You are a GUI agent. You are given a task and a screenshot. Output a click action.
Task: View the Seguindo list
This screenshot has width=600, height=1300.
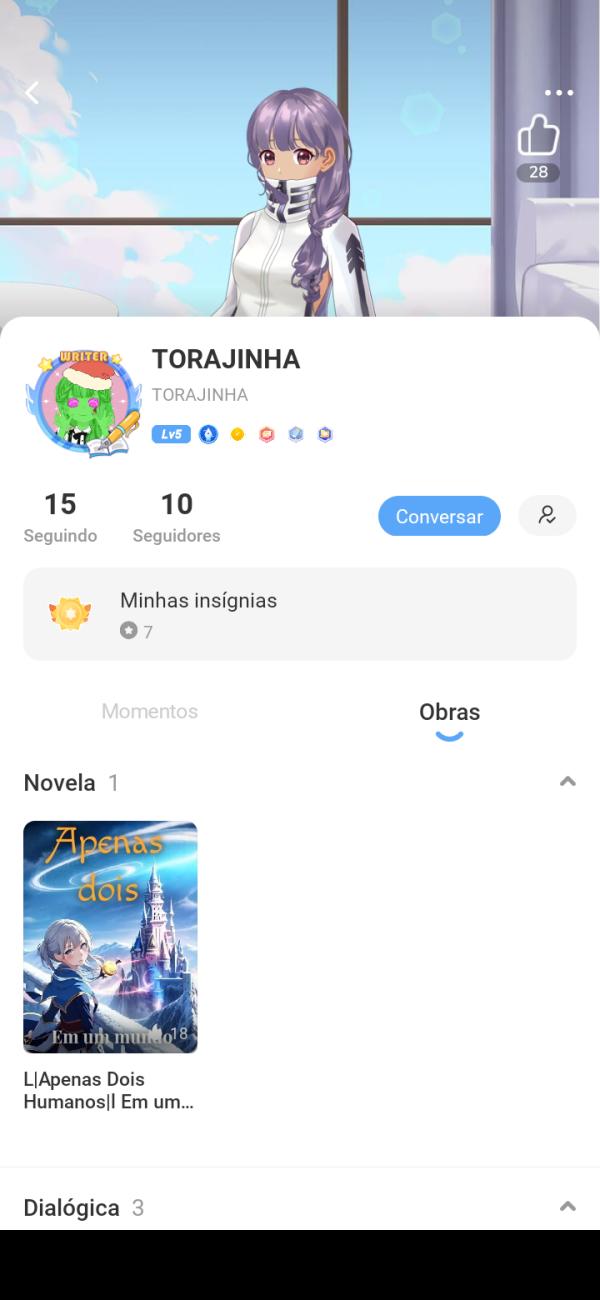coord(60,517)
